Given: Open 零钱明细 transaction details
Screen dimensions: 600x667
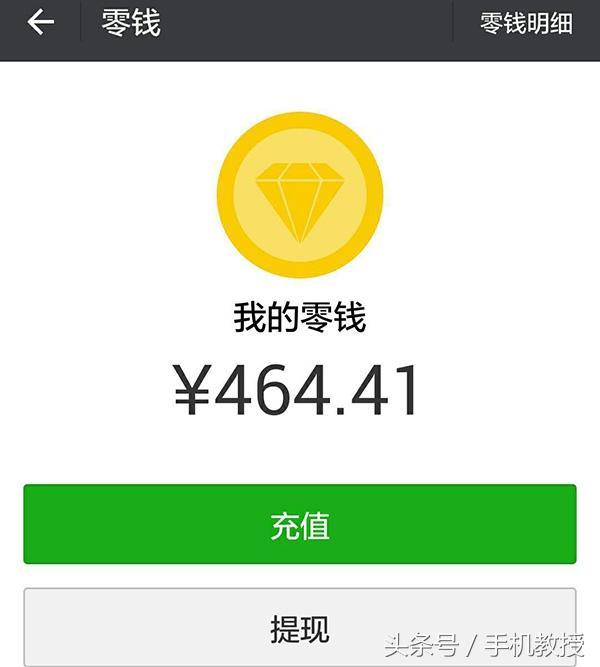Looking at the screenshot, I should (x=526, y=24).
